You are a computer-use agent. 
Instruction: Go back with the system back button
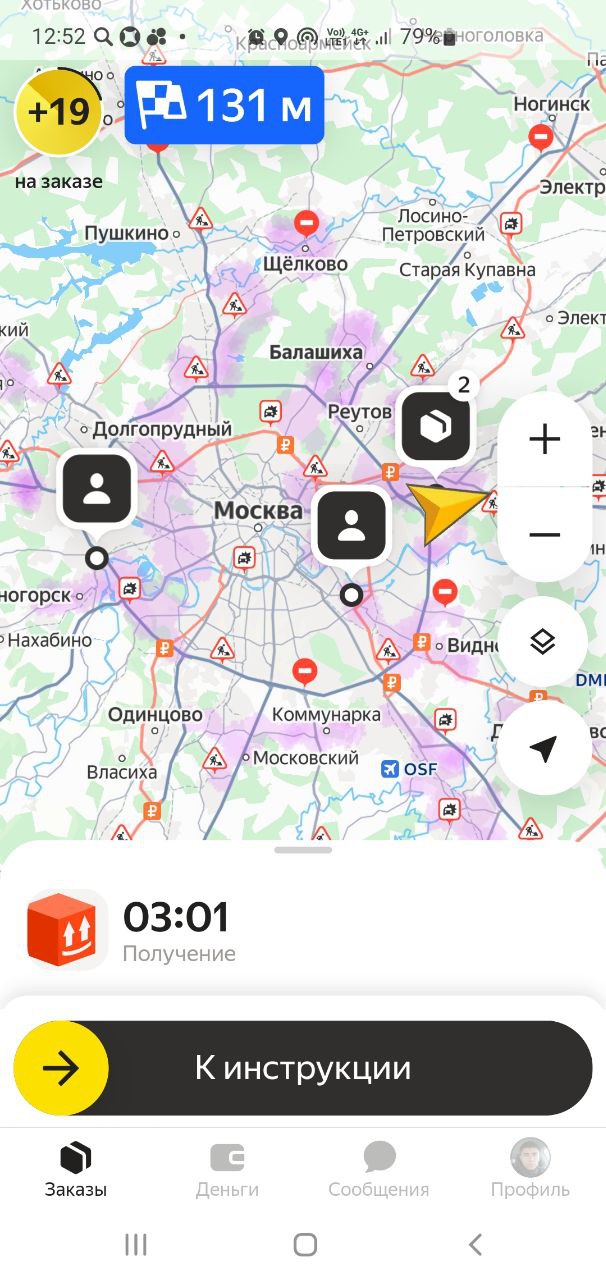tap(475, 1244)
